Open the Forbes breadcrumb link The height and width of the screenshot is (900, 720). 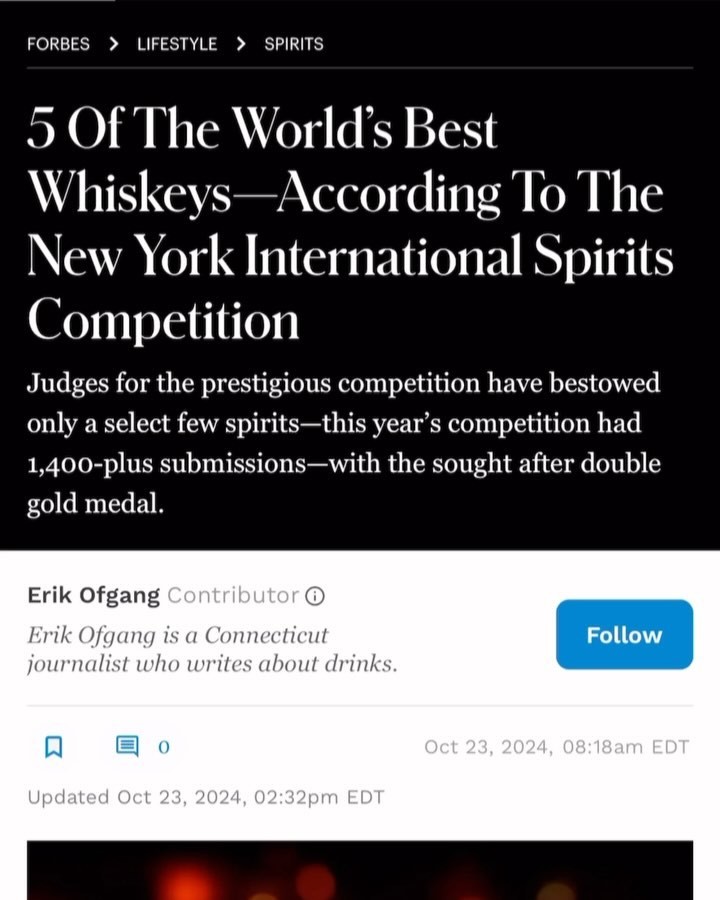58,44
